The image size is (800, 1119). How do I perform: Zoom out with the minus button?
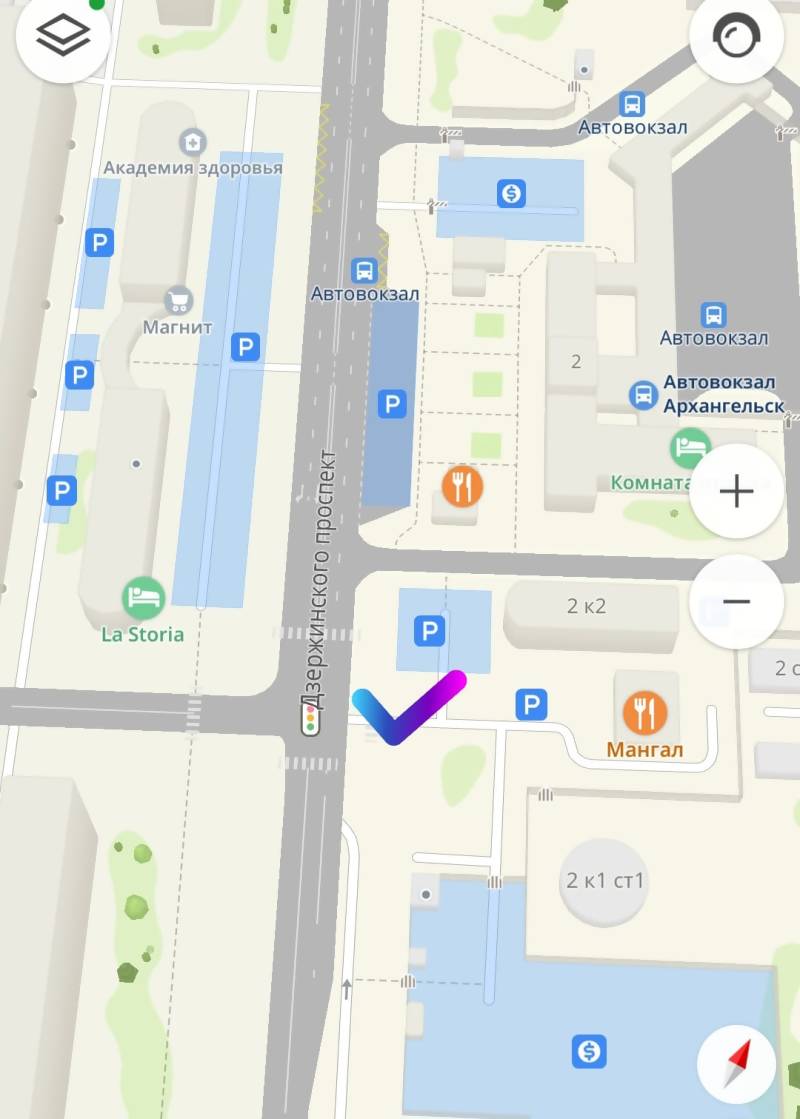pos(736,601)
